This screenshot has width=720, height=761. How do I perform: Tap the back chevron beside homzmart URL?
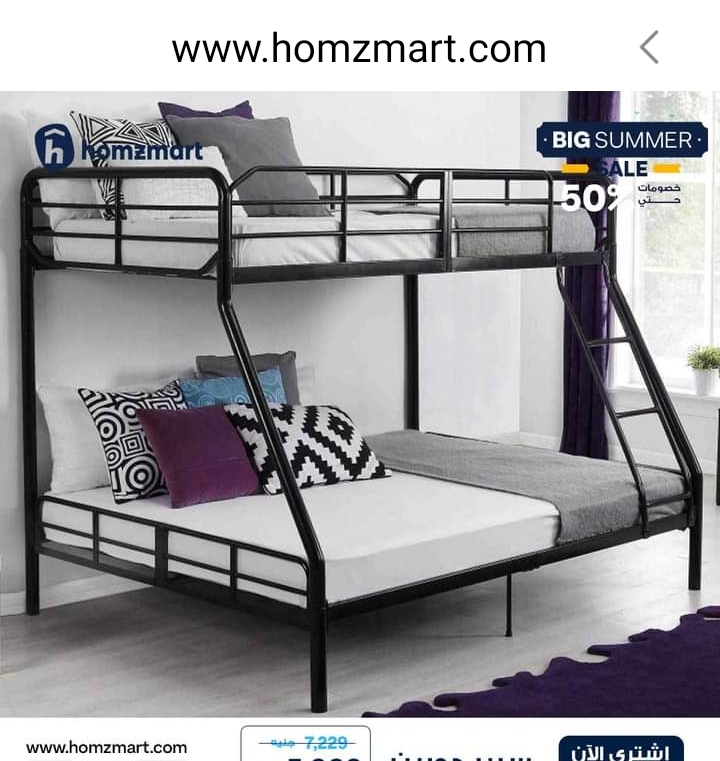[x=650, y=47]
